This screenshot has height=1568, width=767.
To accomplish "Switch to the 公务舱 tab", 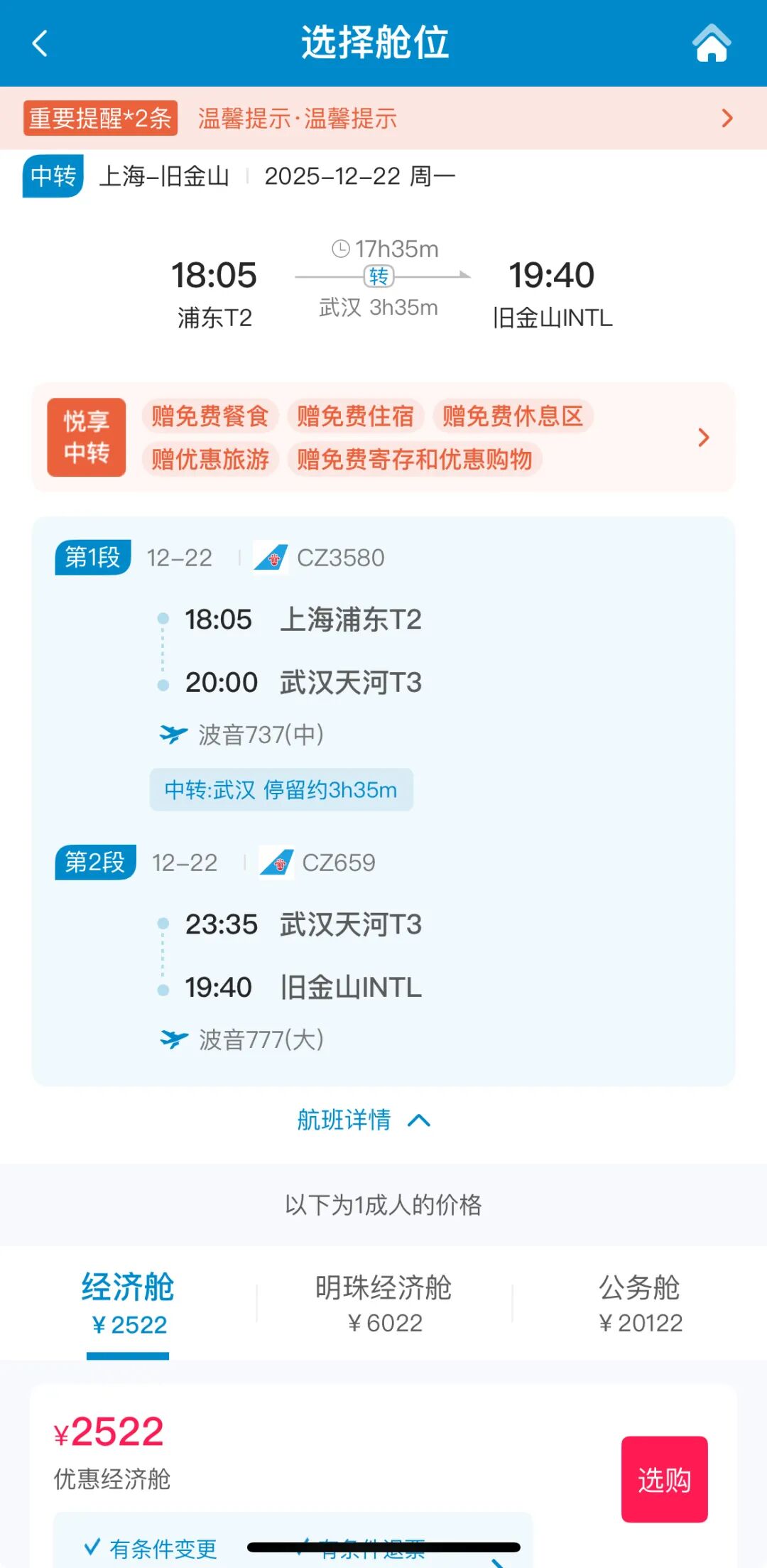I will click(x=640, y=1304).
